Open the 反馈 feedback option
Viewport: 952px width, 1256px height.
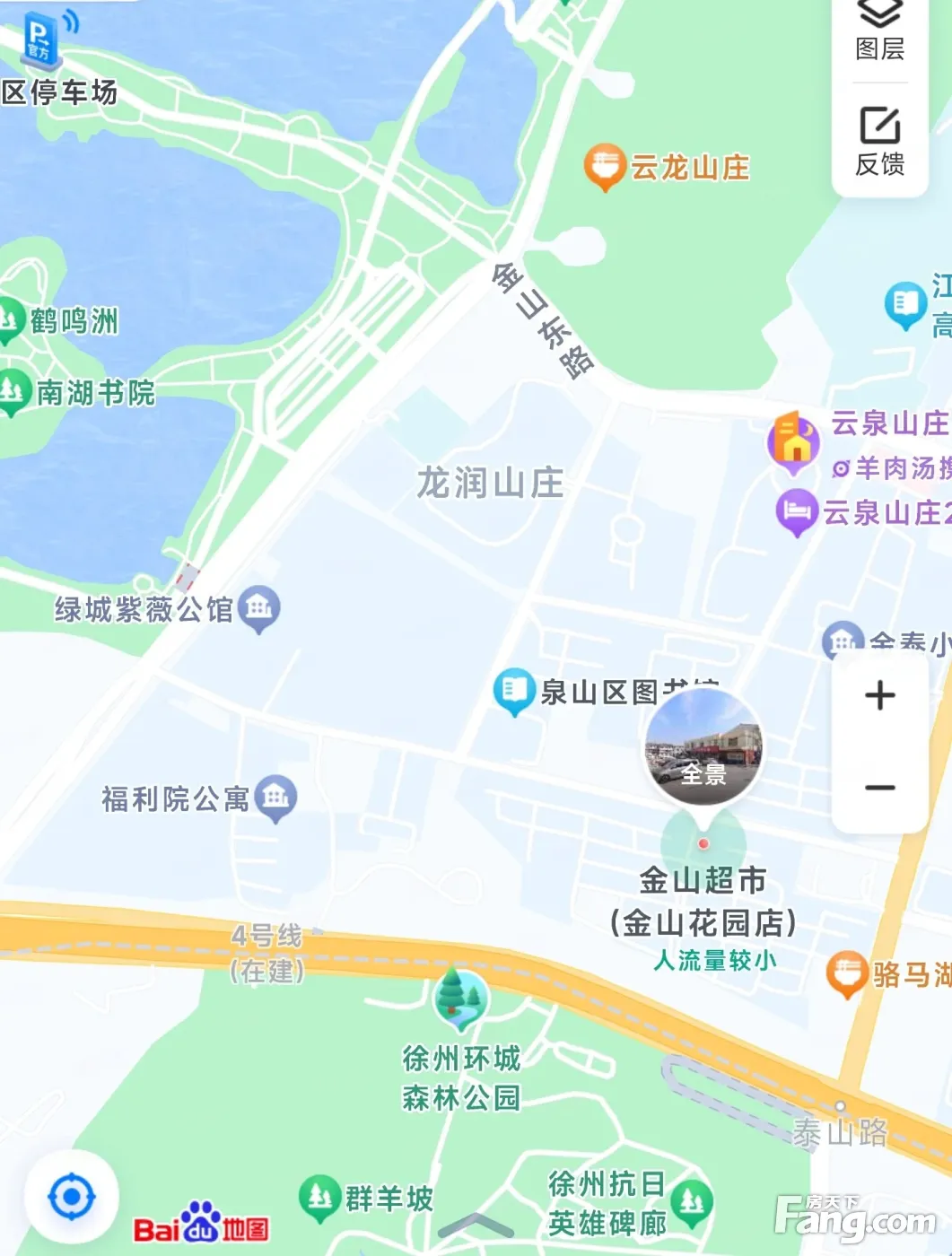[879, 141]
